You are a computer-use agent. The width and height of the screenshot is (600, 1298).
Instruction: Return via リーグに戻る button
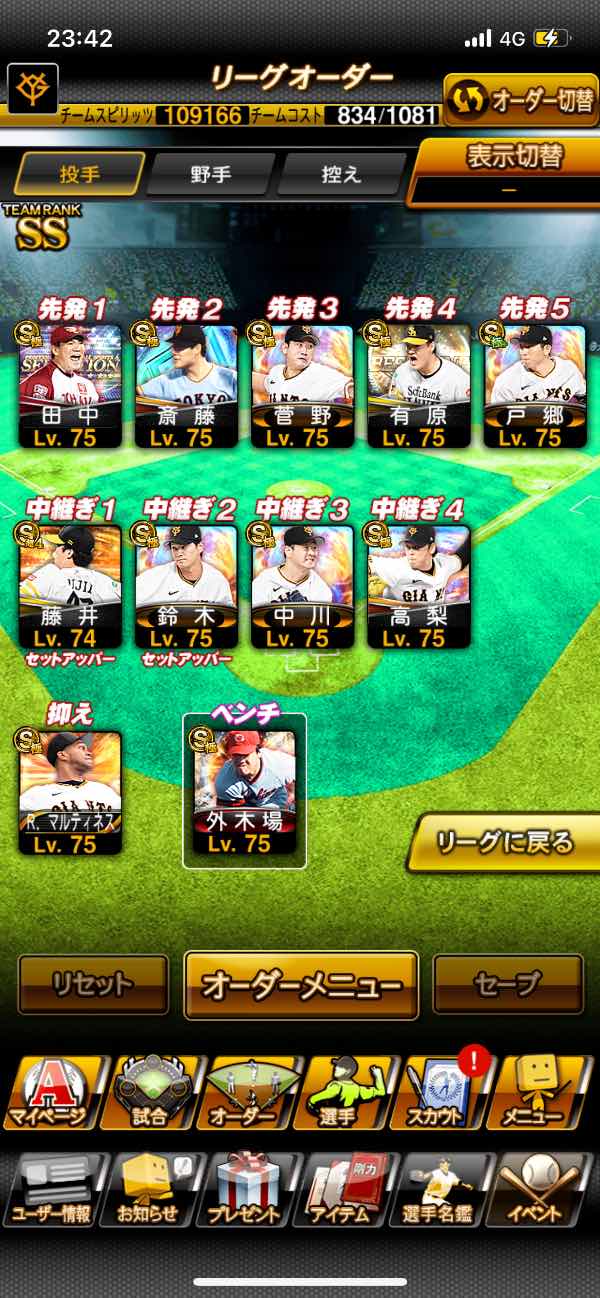pos(506,843)
